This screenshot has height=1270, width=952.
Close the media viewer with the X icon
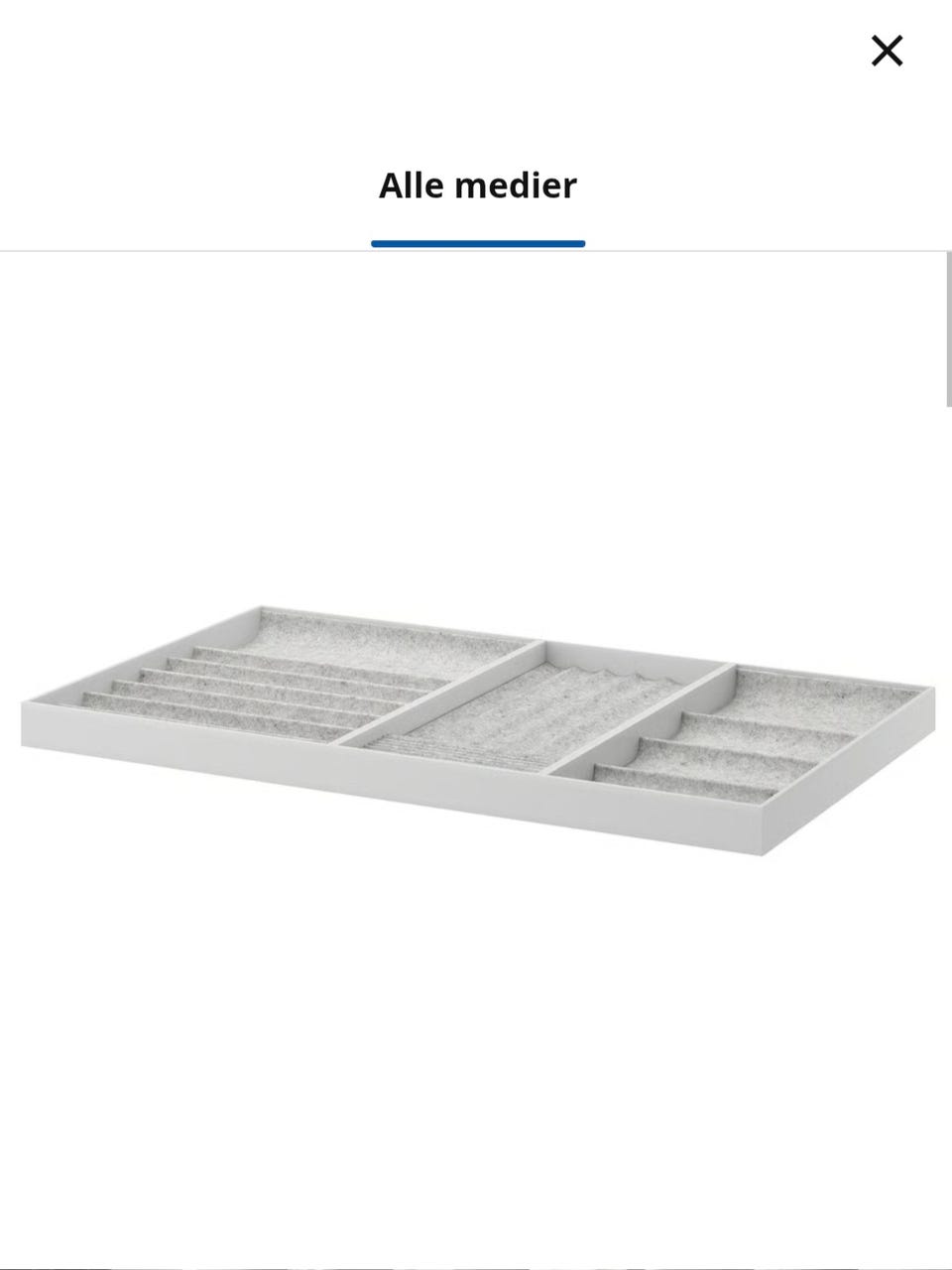point(886,51)
